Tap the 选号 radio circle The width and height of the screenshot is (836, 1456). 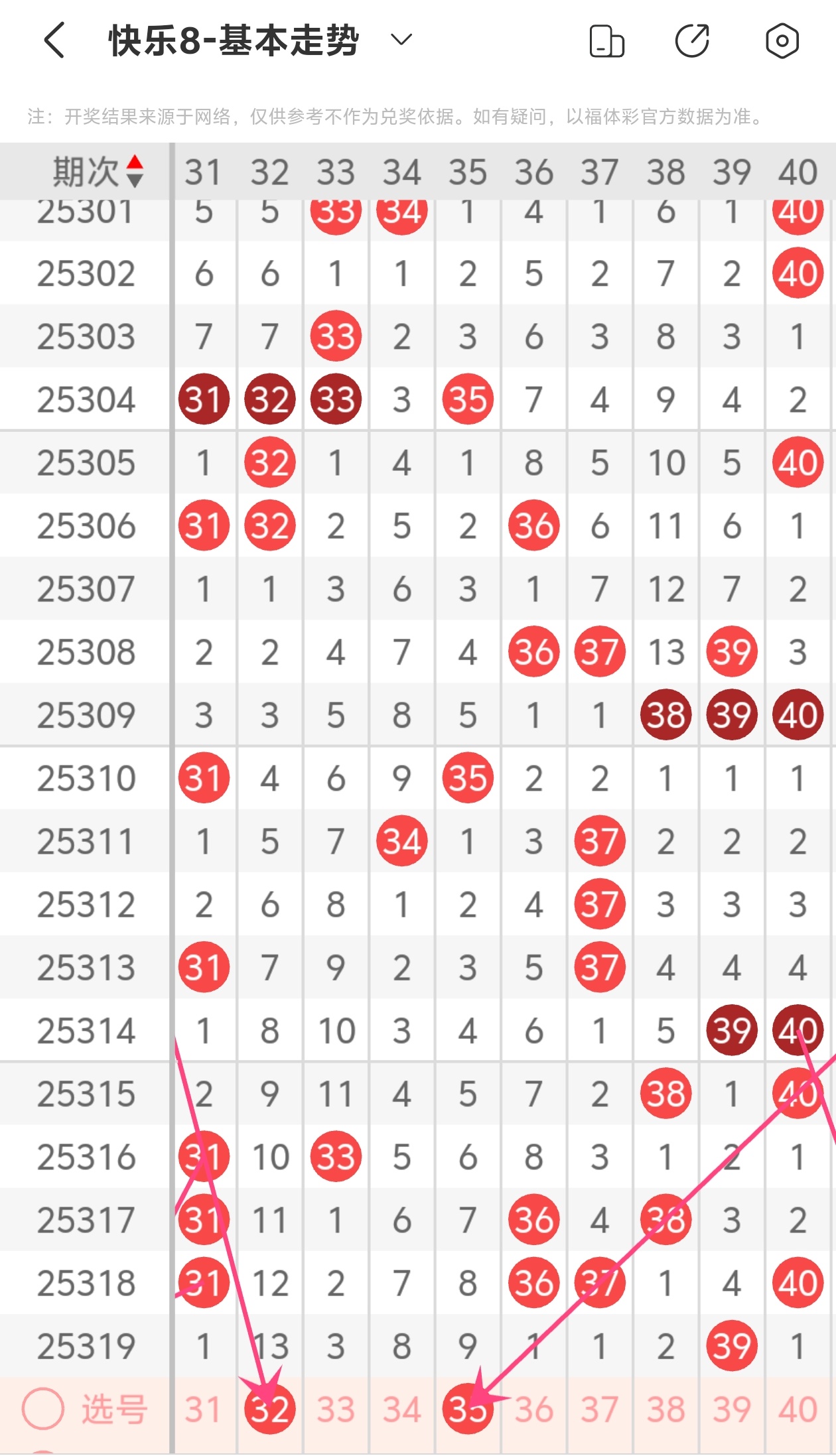point(43,1409)
